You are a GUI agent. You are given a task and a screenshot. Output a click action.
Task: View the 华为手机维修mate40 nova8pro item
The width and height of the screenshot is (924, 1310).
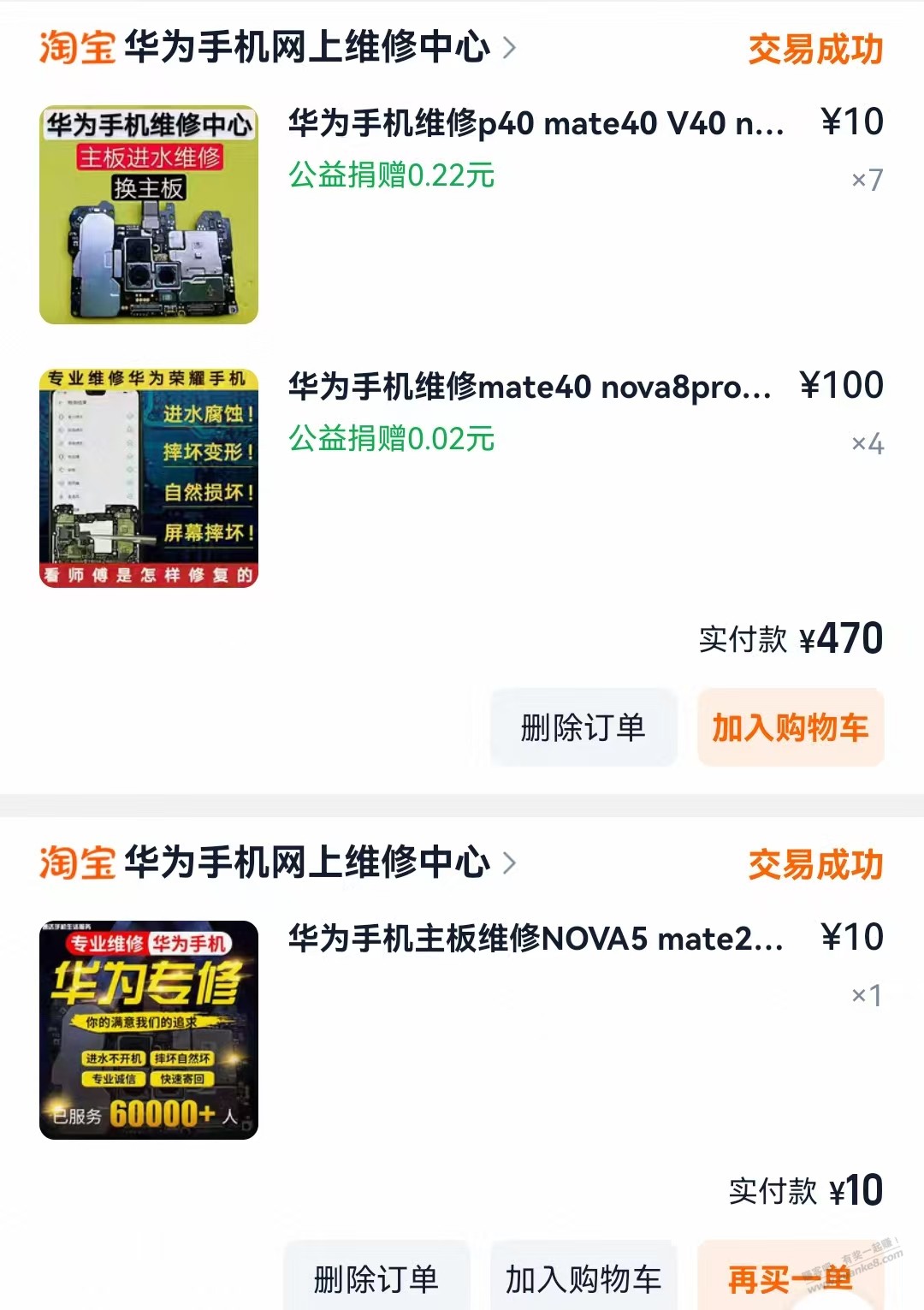[x=529, y=388]
